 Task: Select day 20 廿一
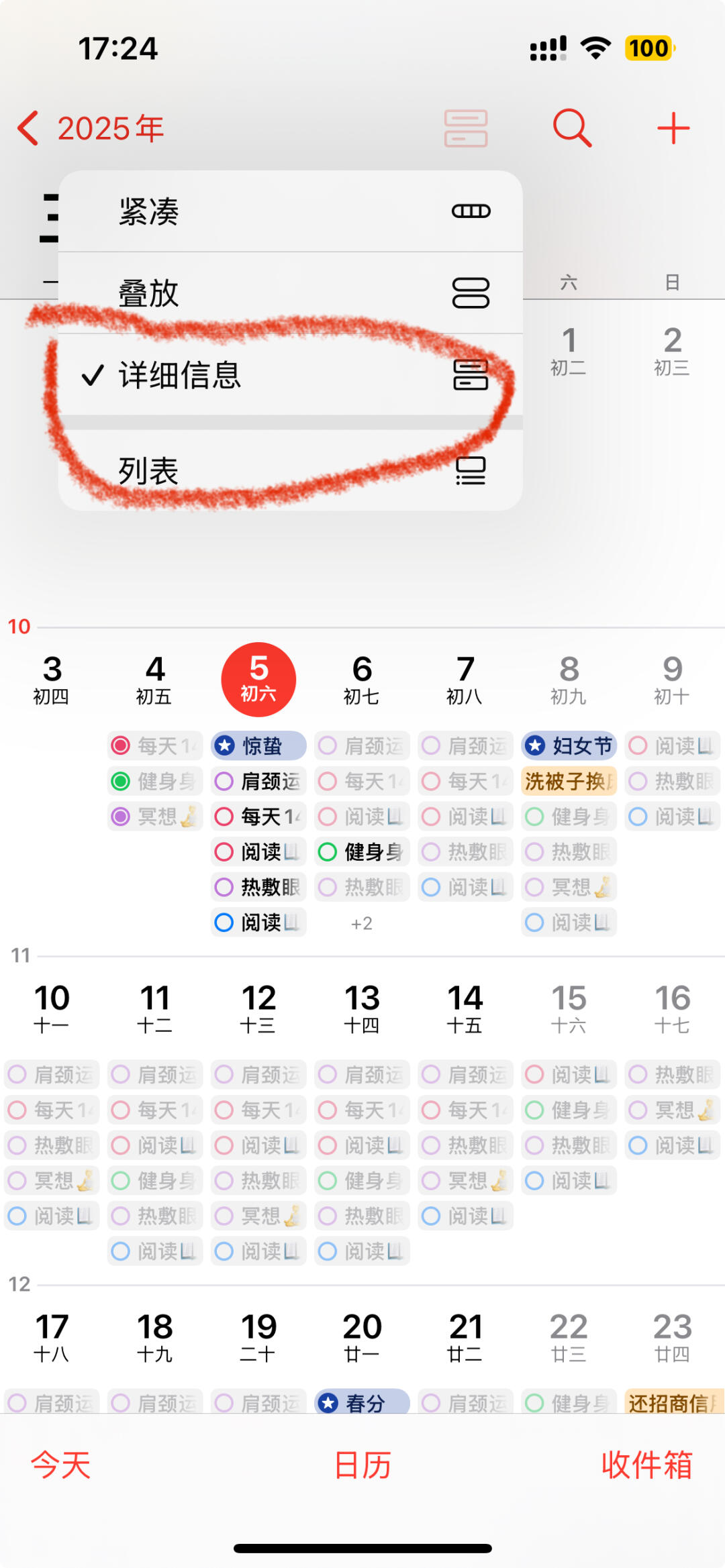click(362, 1337)
